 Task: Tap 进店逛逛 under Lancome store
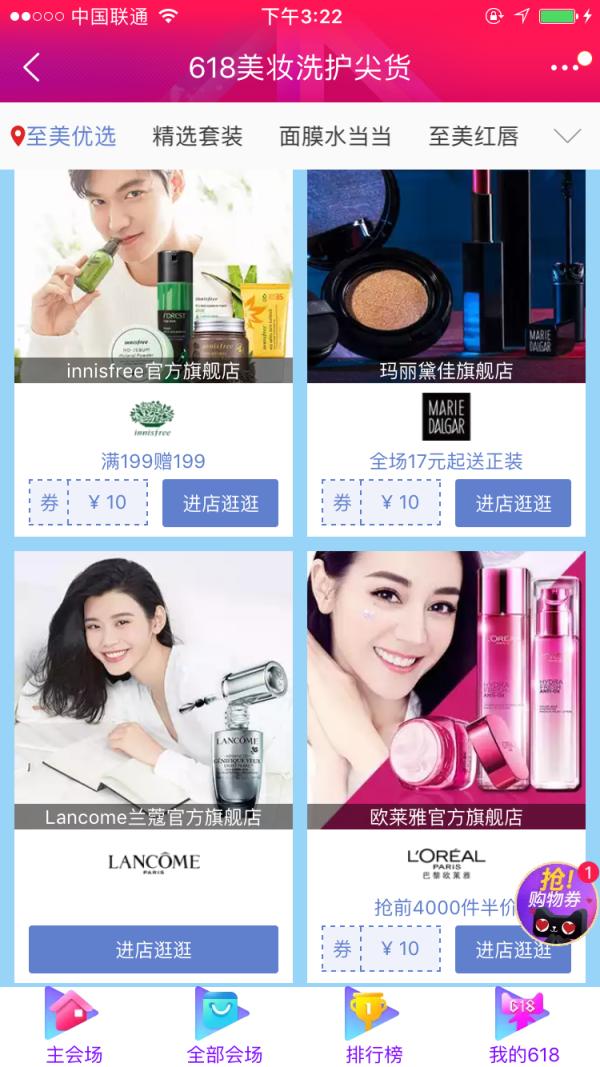click(153, 949)
